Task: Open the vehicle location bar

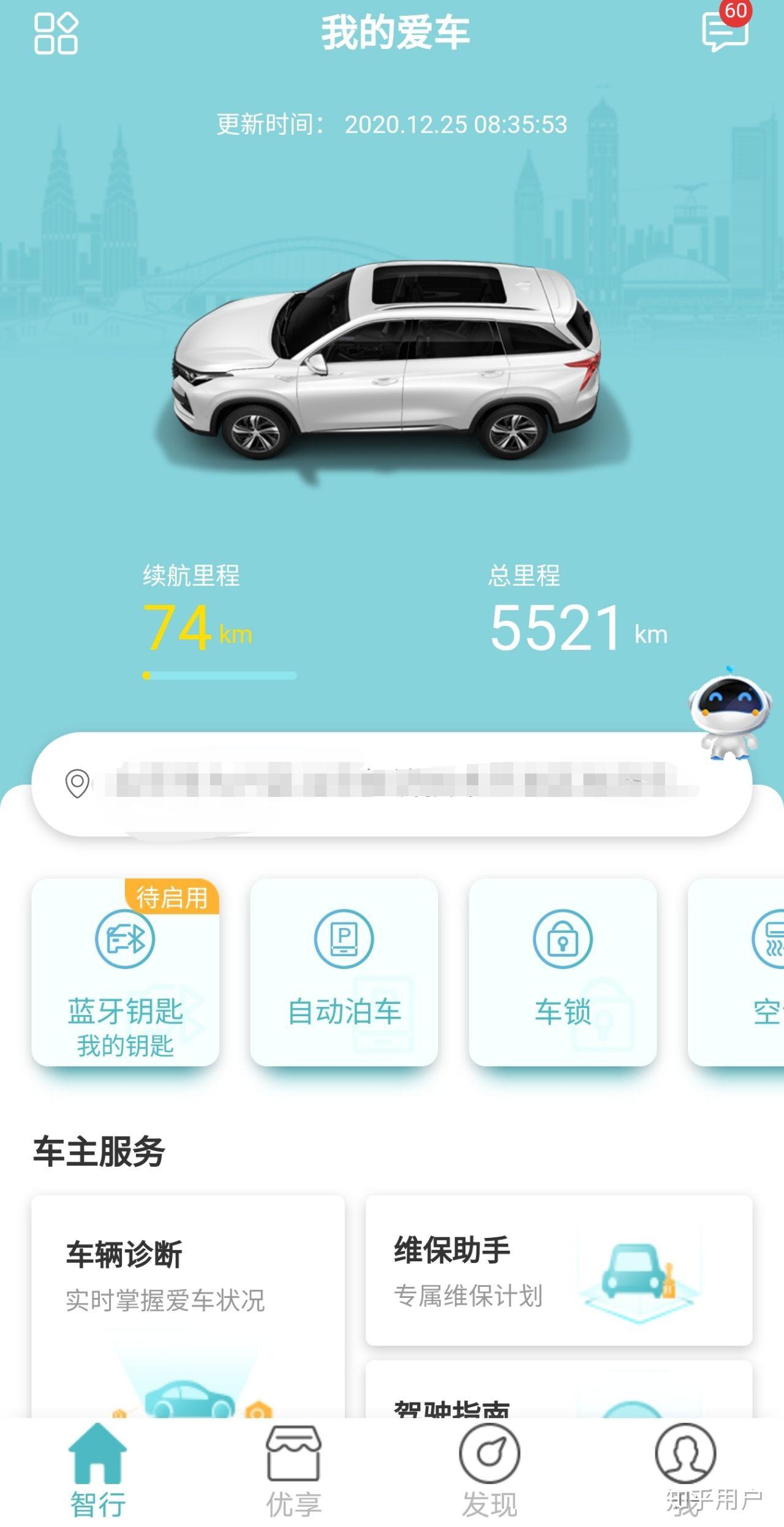Action: click(x=391, y=783)
